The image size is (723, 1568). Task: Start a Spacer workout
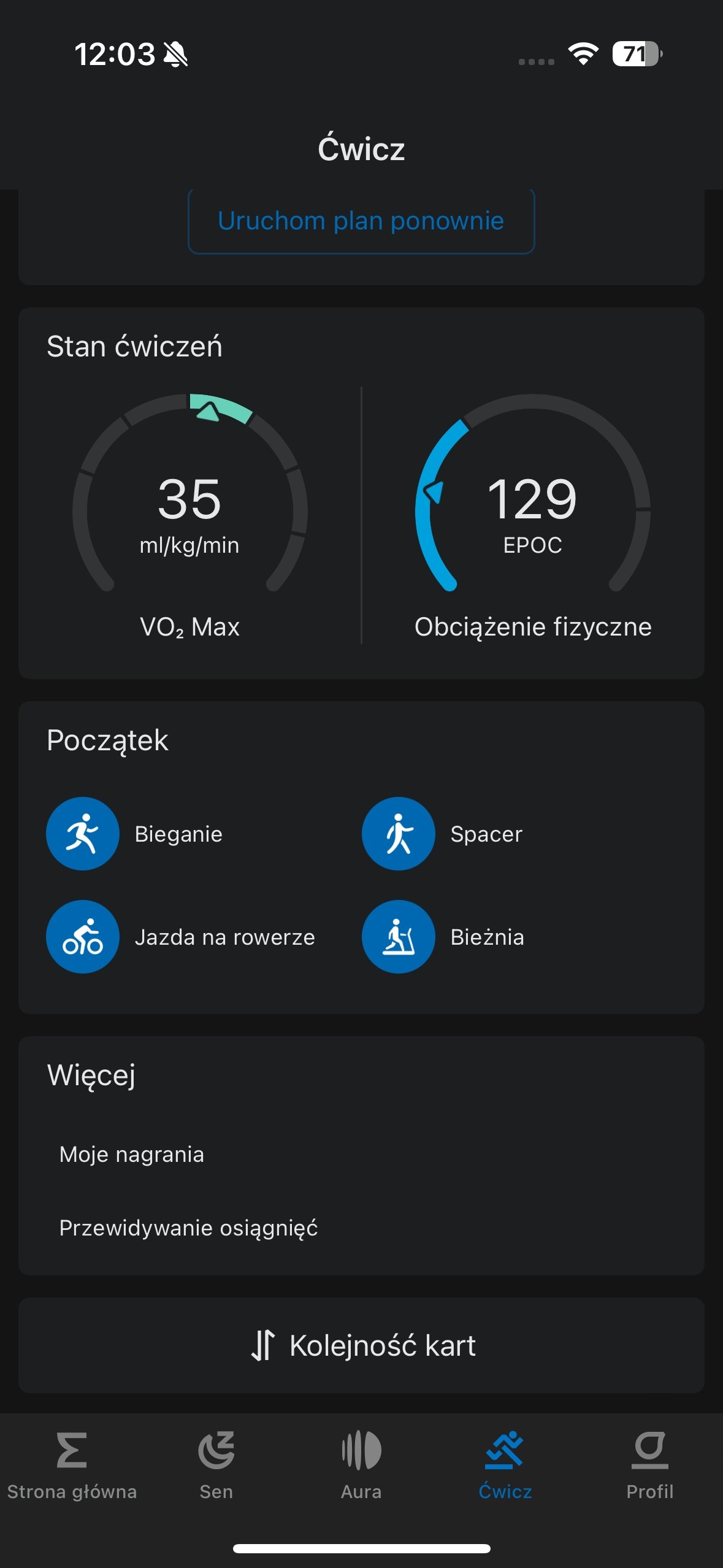coord(399,834)
